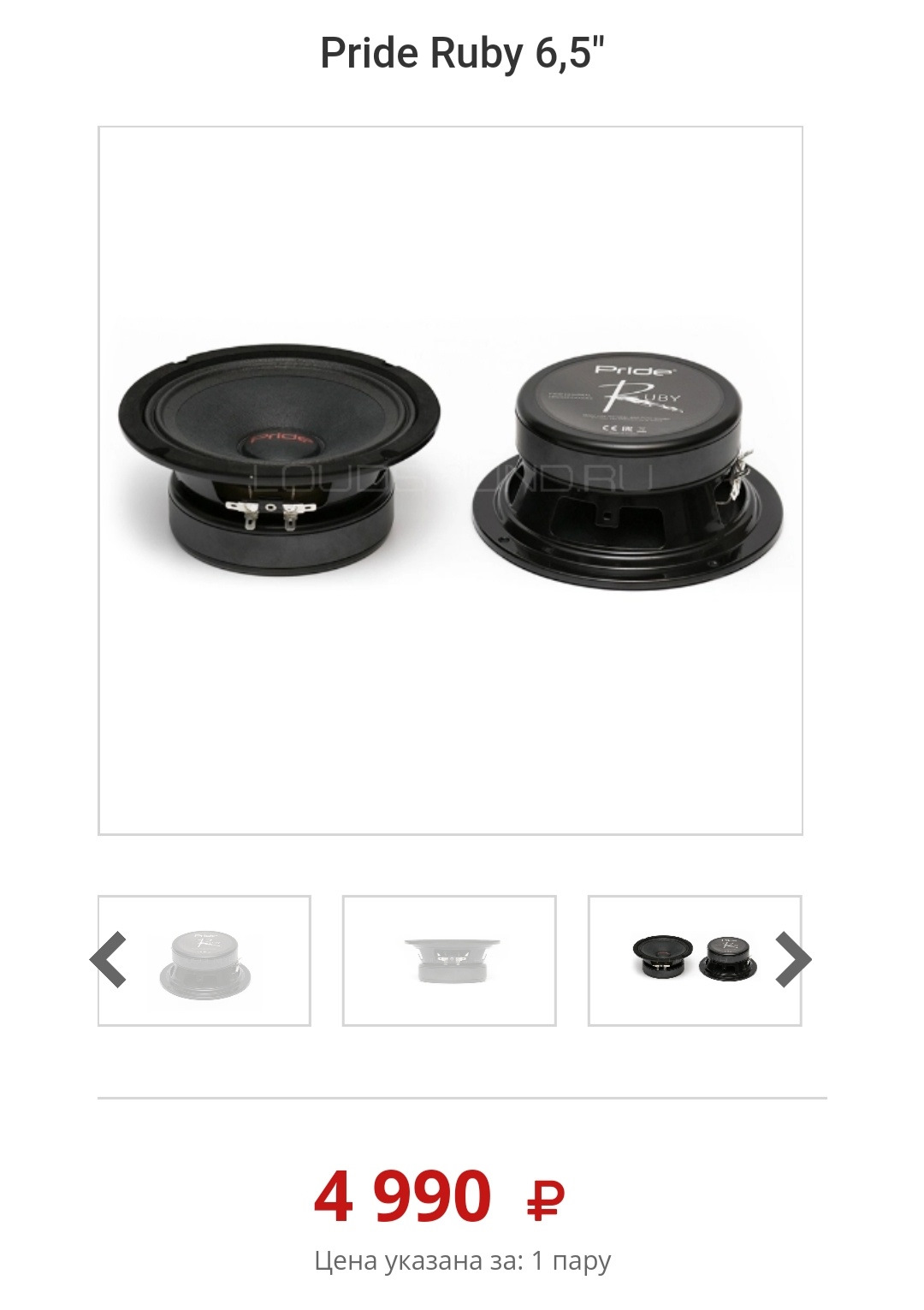The width and height of the screenshot is (924, 1310).
Task: Select the side-view speaker thumbnail
Action: click(x=449, y=961)
